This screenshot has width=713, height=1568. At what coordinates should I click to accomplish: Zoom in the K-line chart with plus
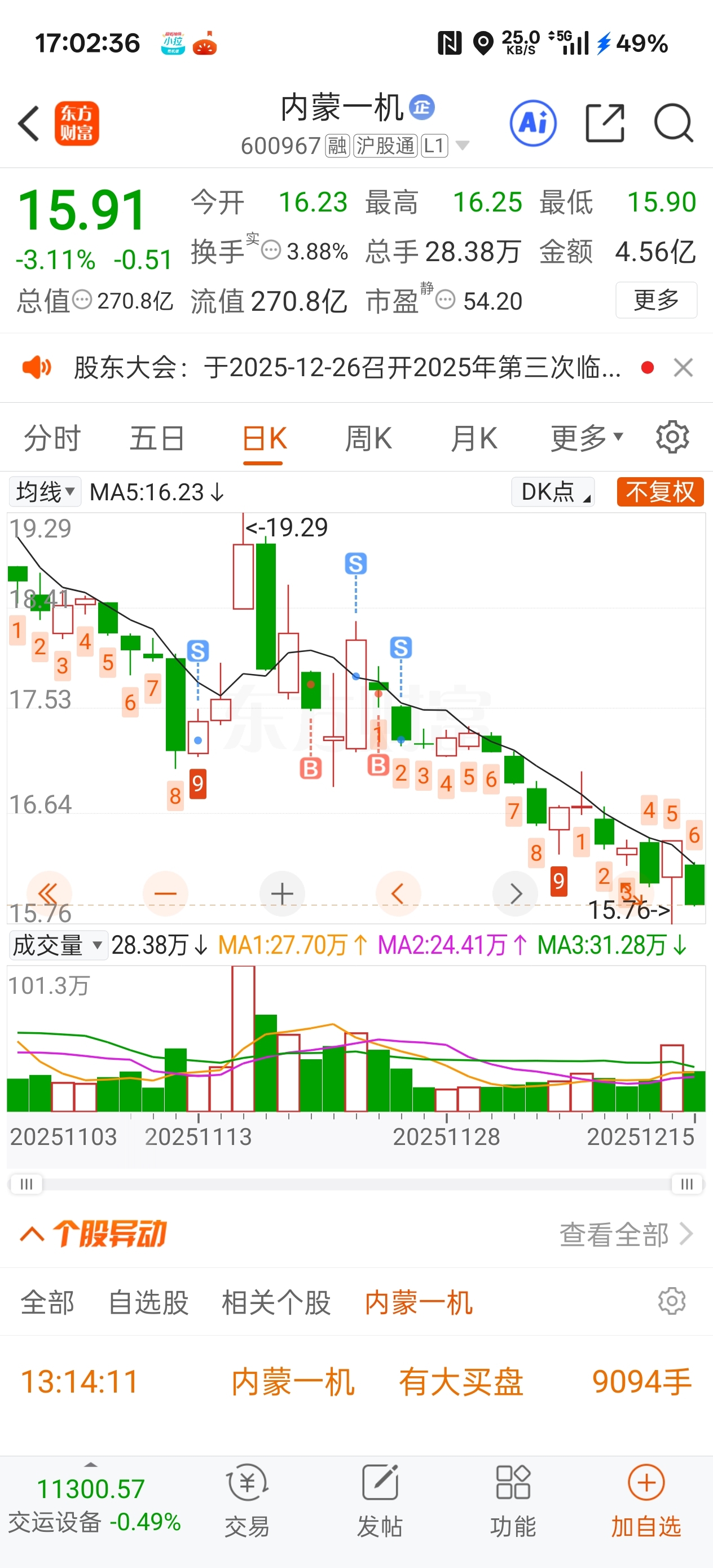click(x=282, y=893)
